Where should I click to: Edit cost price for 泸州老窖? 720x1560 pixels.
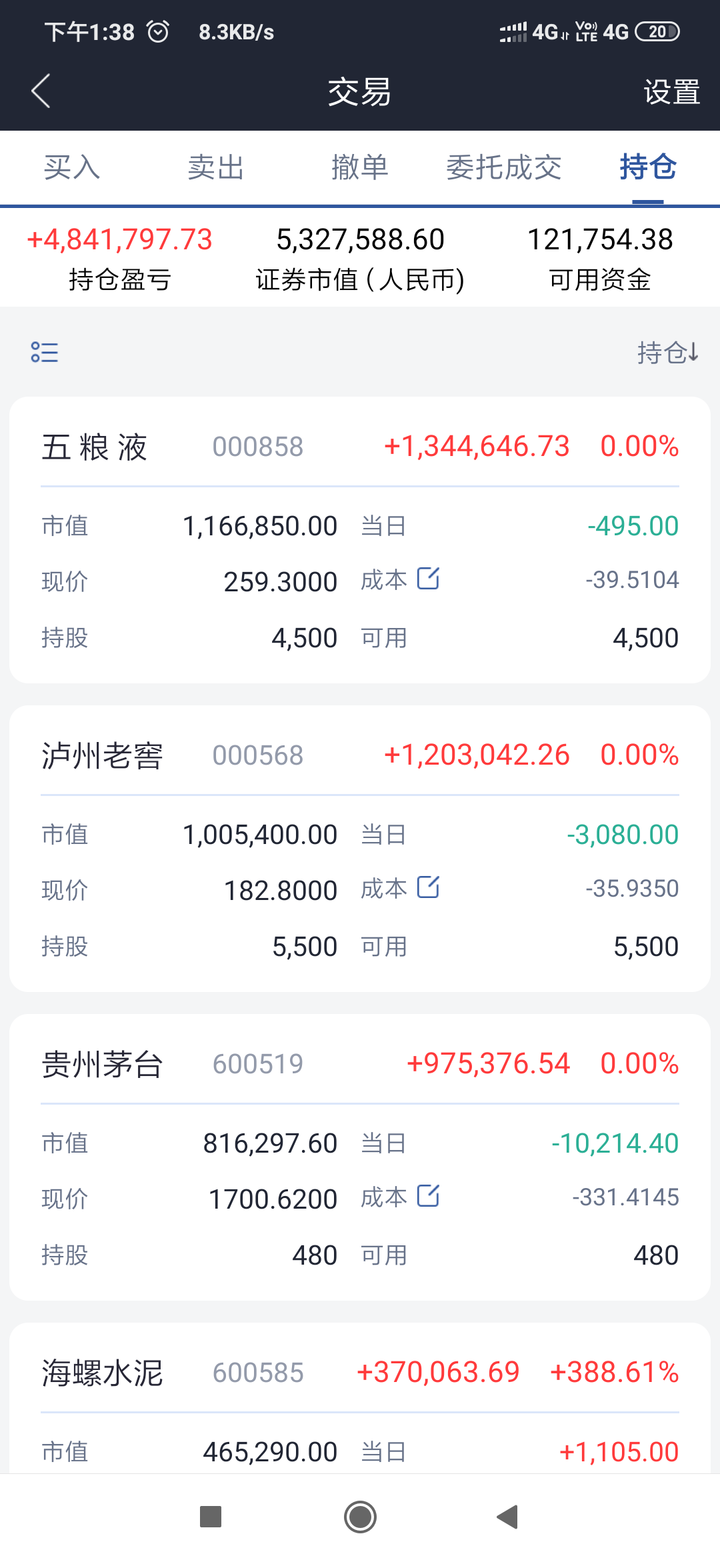pyautogui.click(x=428, y=887)
